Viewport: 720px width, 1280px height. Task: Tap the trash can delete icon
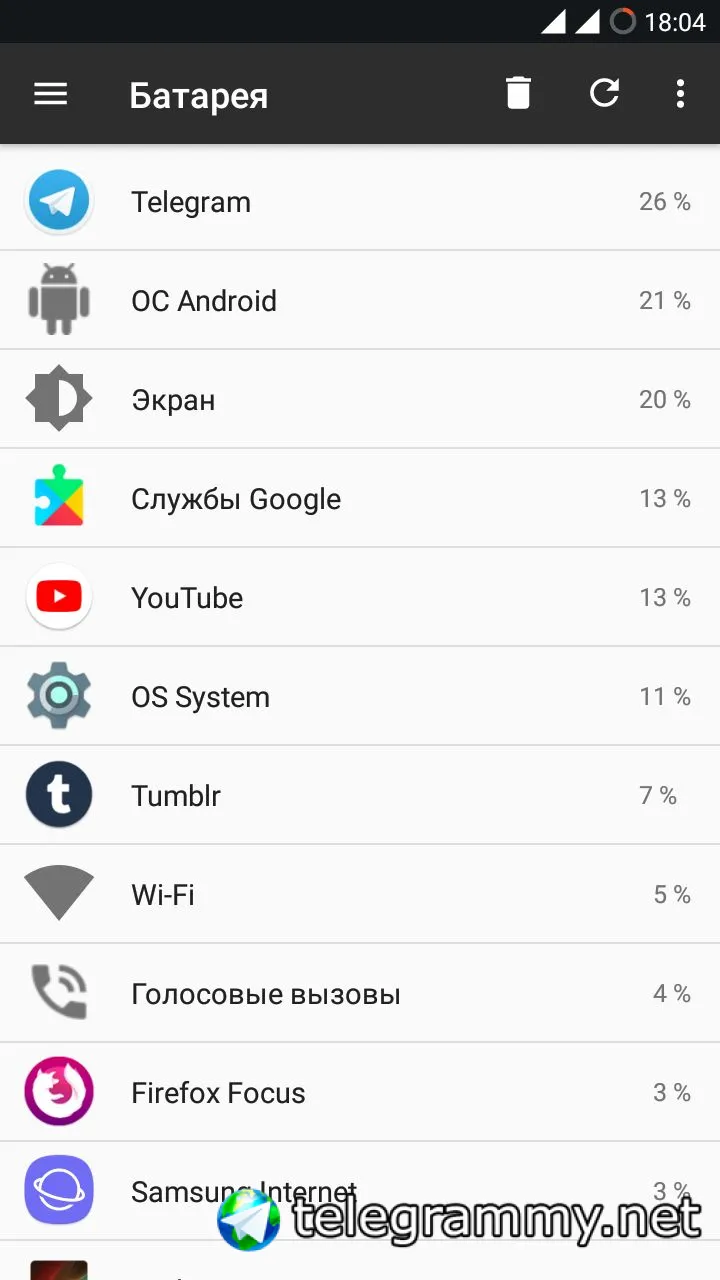(x=518, y=94)
